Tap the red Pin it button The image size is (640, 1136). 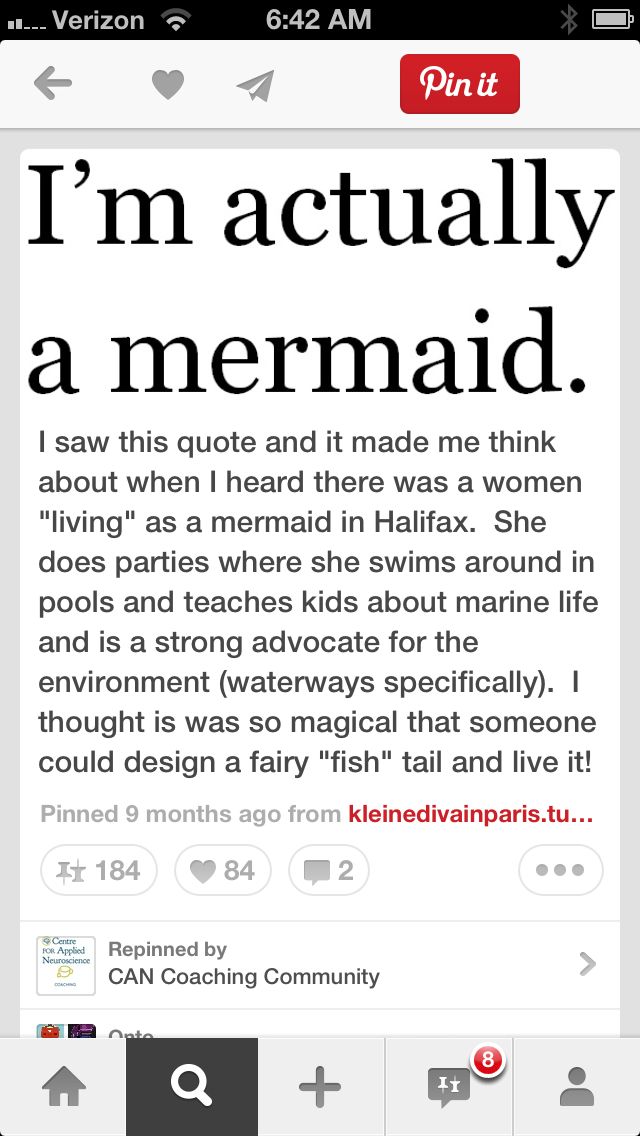click(x=459, y=84)
